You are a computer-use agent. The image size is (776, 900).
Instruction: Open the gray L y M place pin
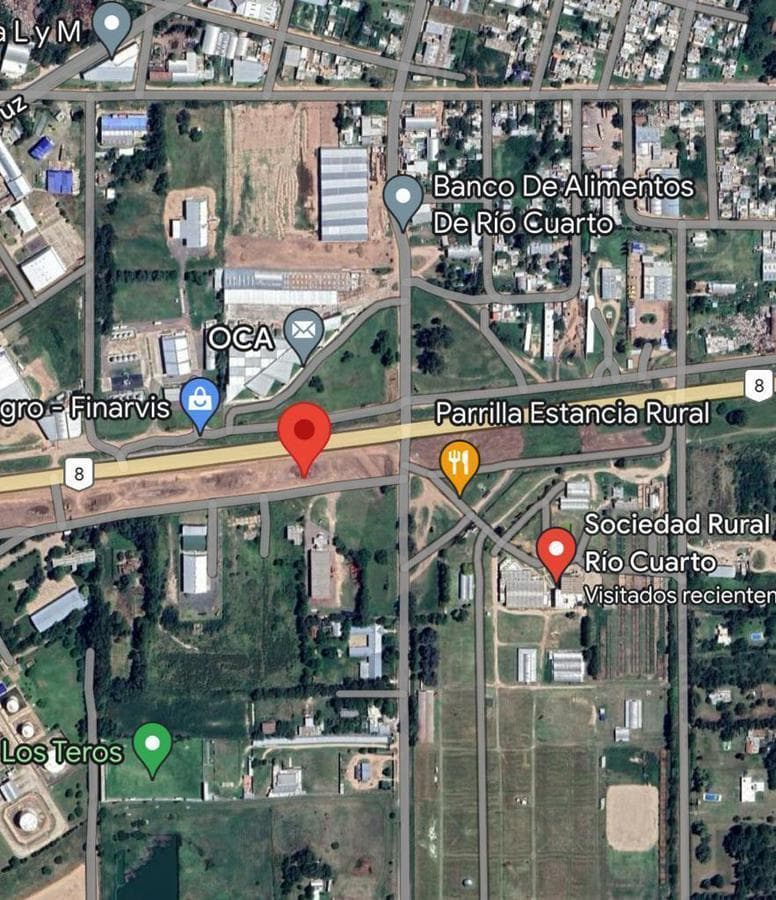point(112,23)
